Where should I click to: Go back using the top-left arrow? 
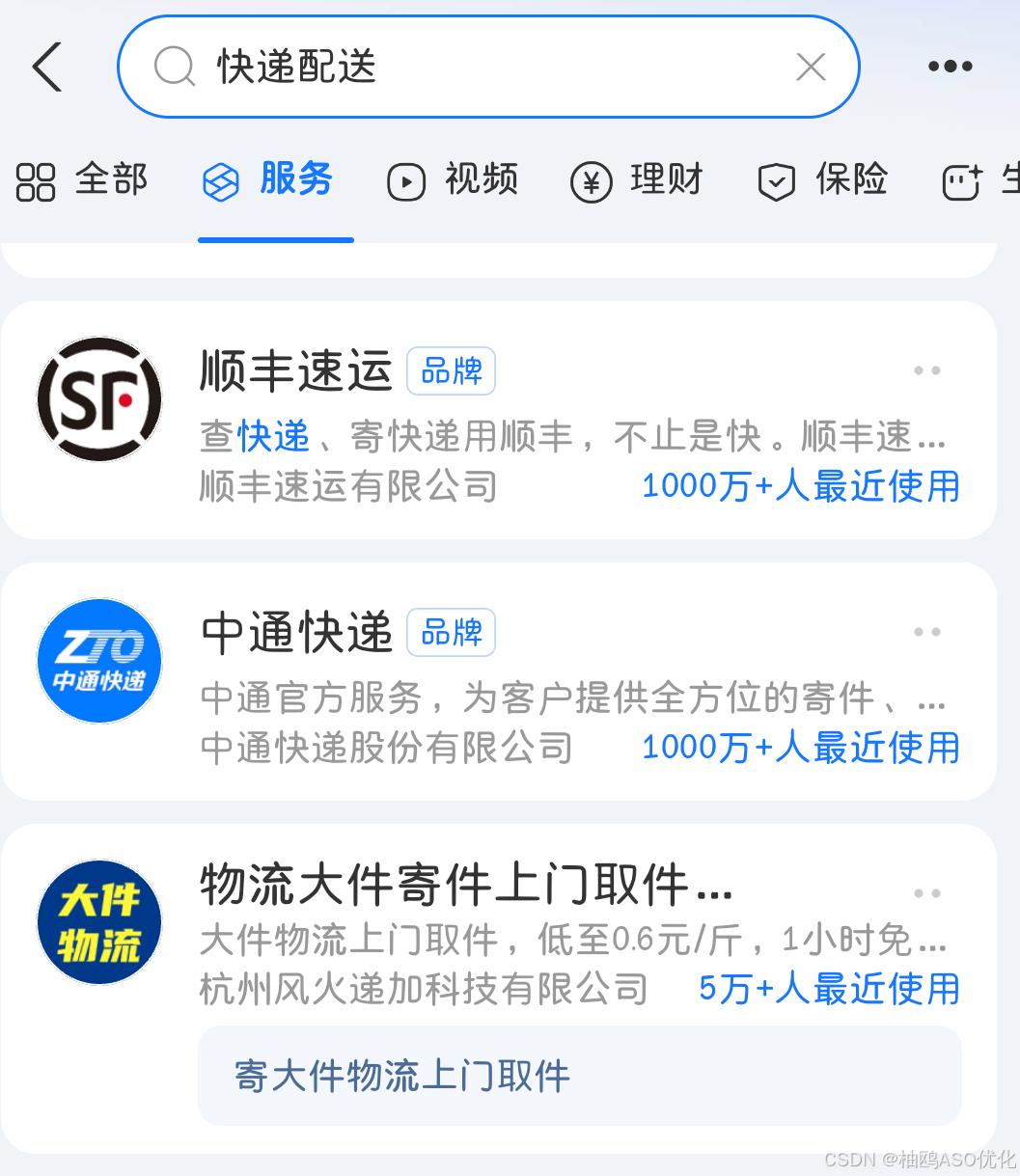tap(47, 68)
